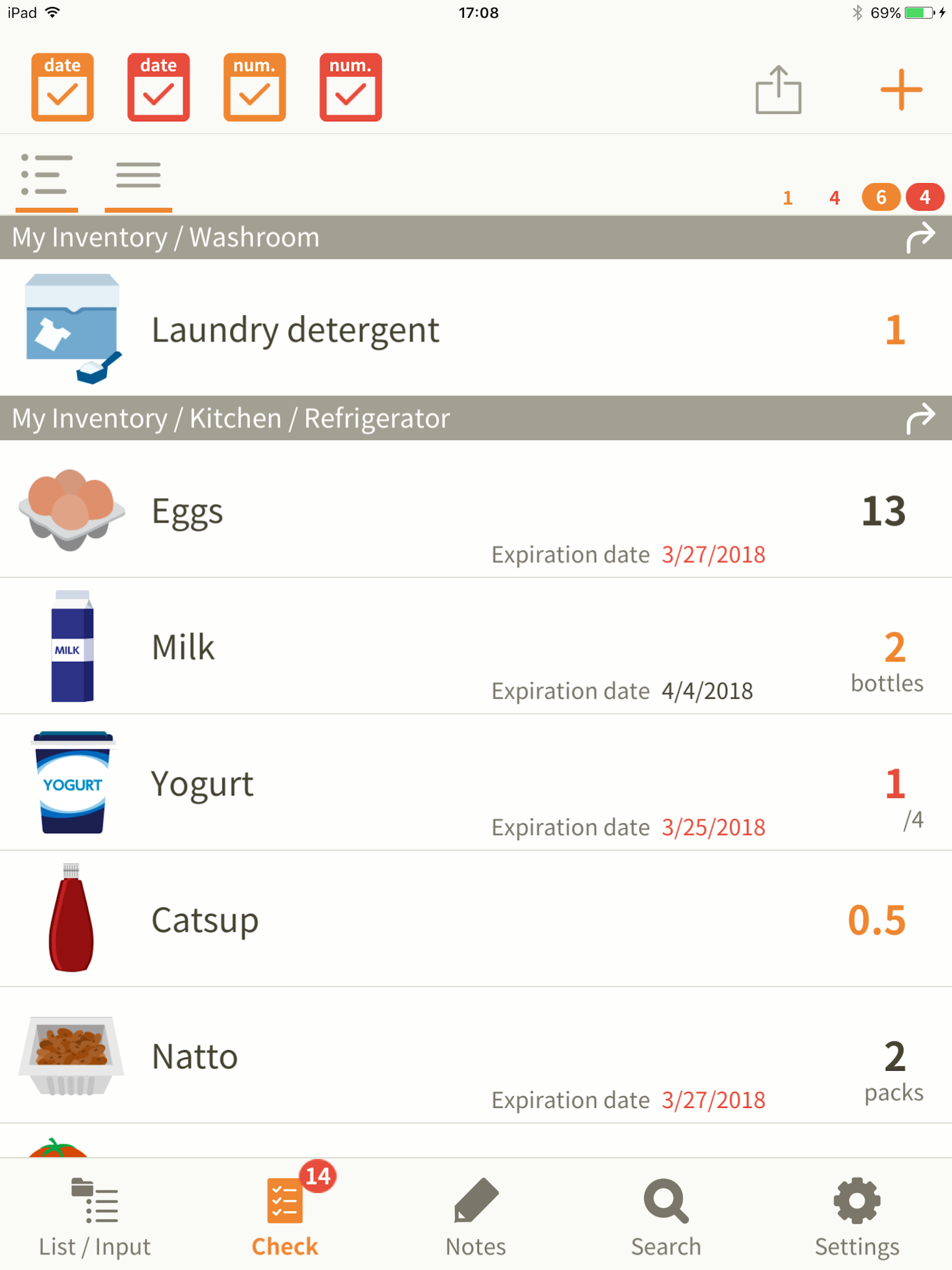The height and width of the screenshot is (1270, 952).
Task: Share the check list
Action: point(778,90)
